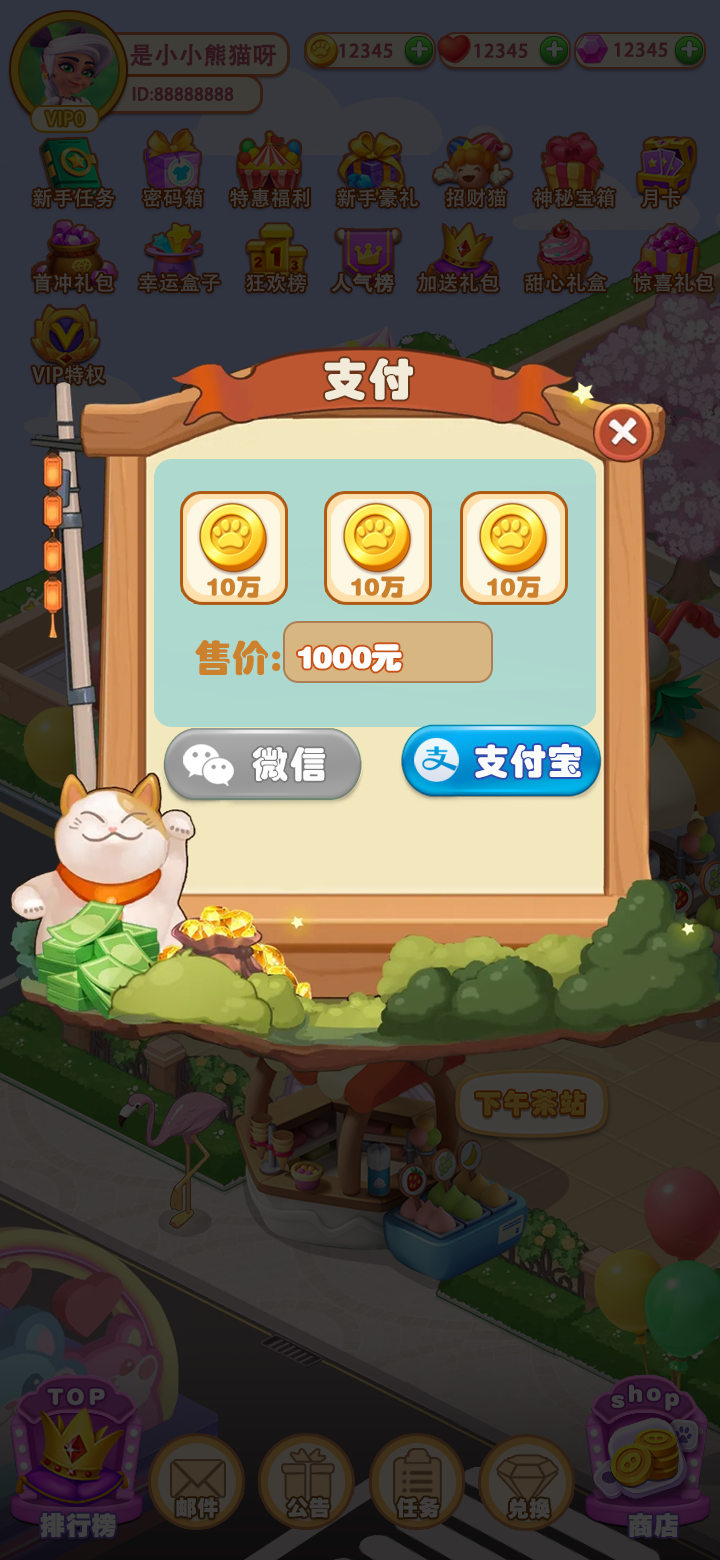Open 特惠福利 offers
Screen dimensions: 720x1560
(269, 171)
